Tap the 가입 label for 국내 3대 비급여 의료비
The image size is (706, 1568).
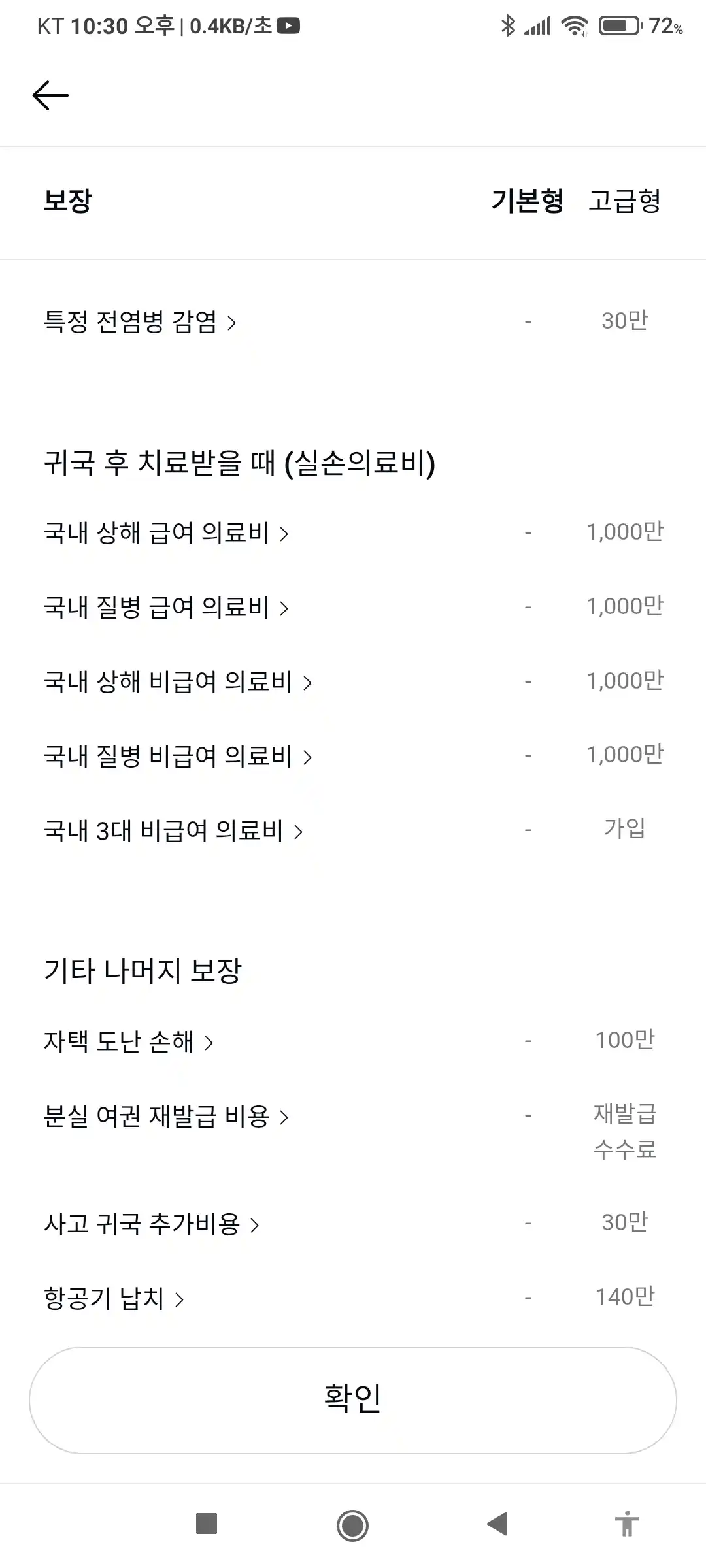pyautogui.click(x=623, y=829)
